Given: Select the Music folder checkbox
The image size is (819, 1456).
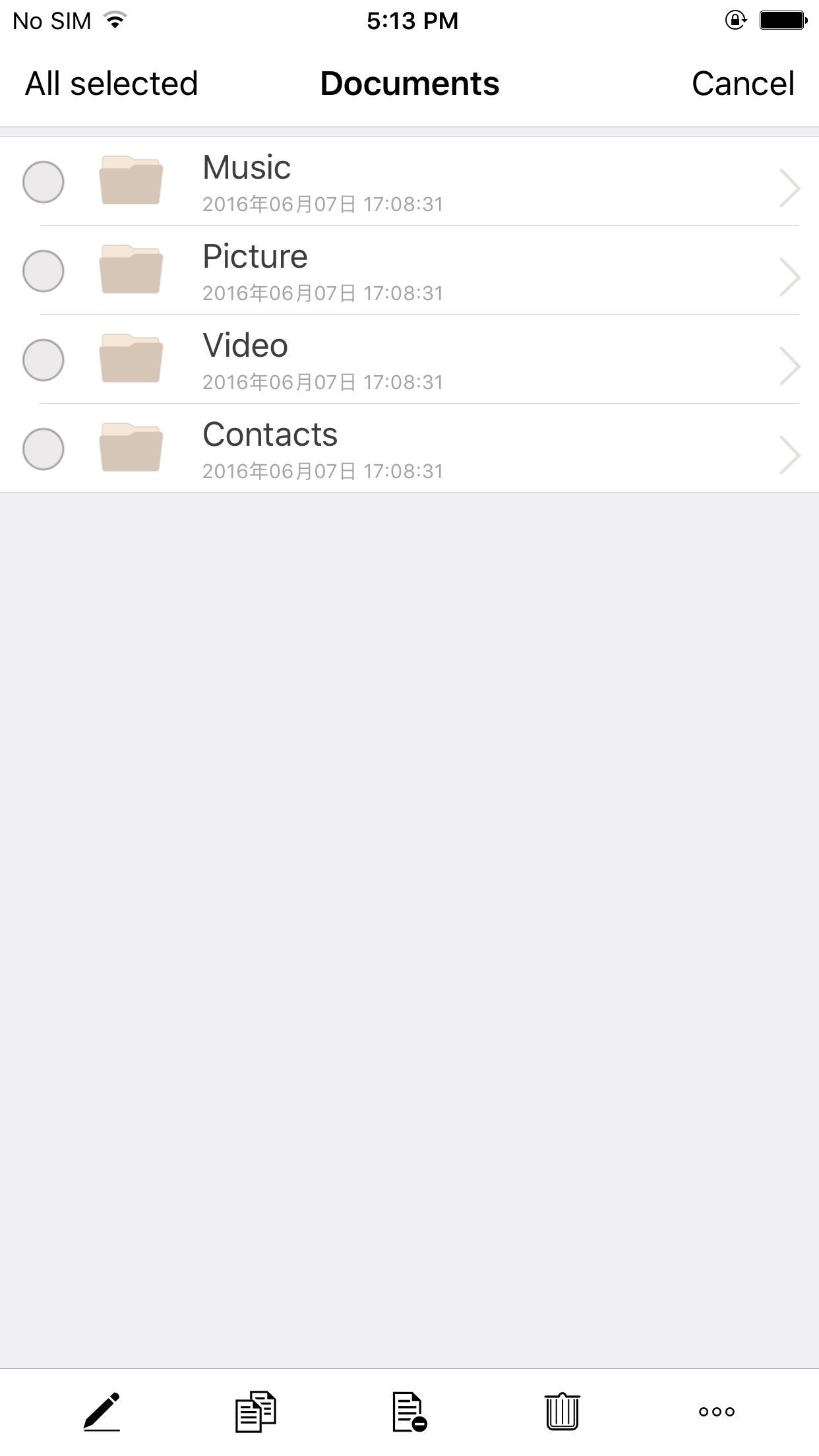Looking at the screenshot, I should point(44,182).
